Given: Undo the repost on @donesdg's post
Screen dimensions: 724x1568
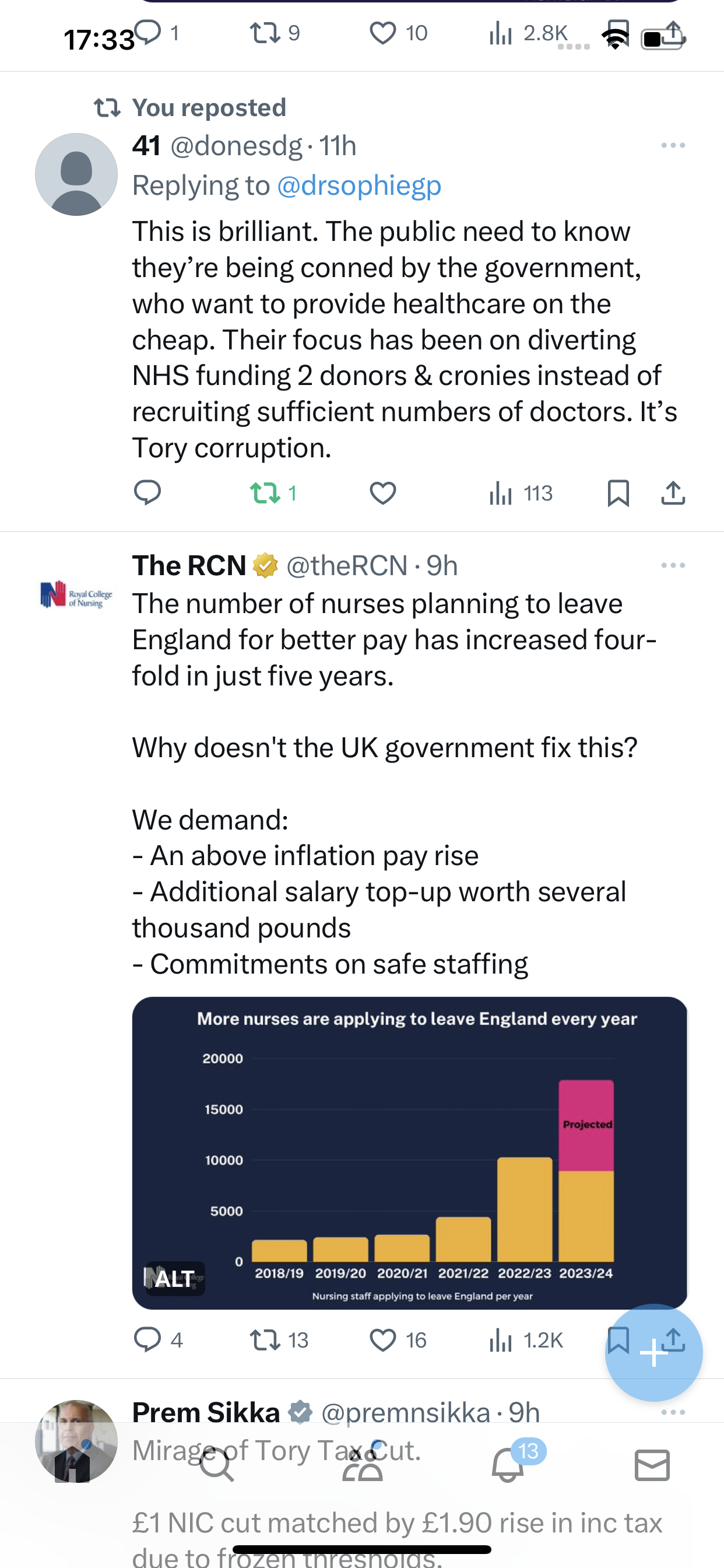Looking at the screenshot, I should point(273,492).
